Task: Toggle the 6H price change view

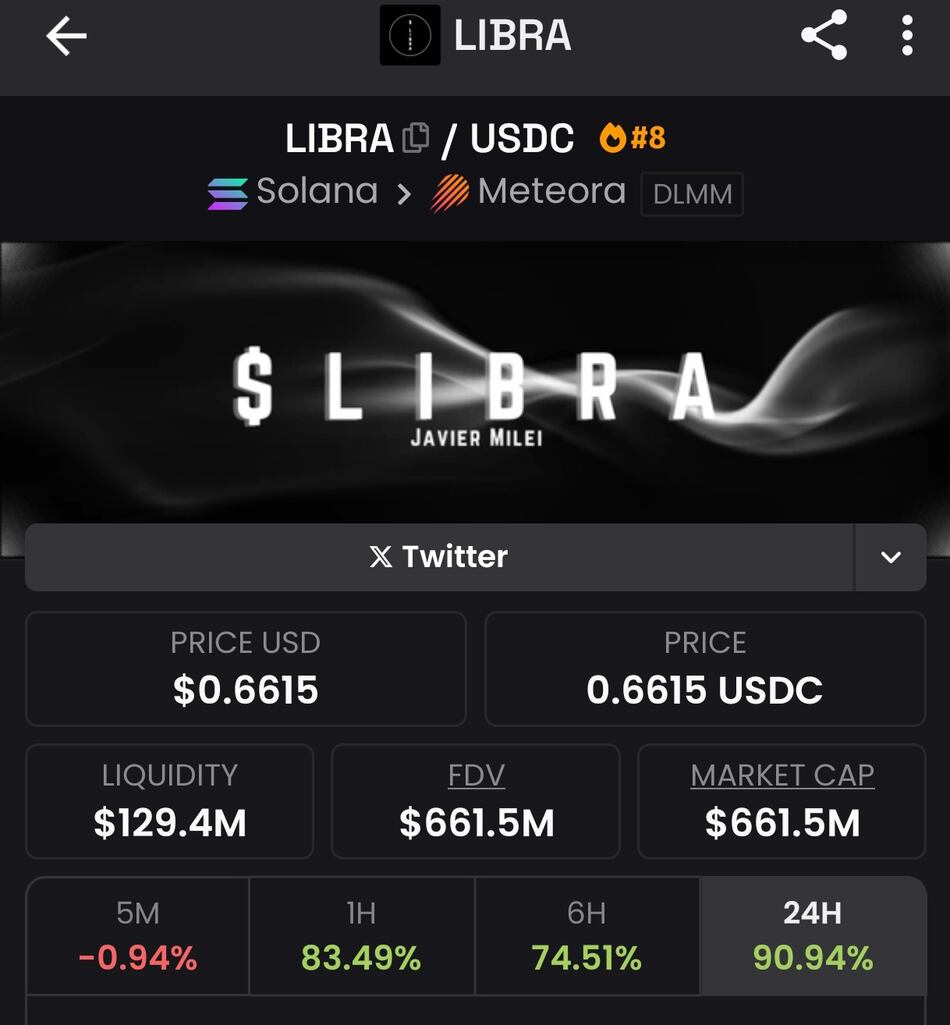Action: tap(588, 935)
